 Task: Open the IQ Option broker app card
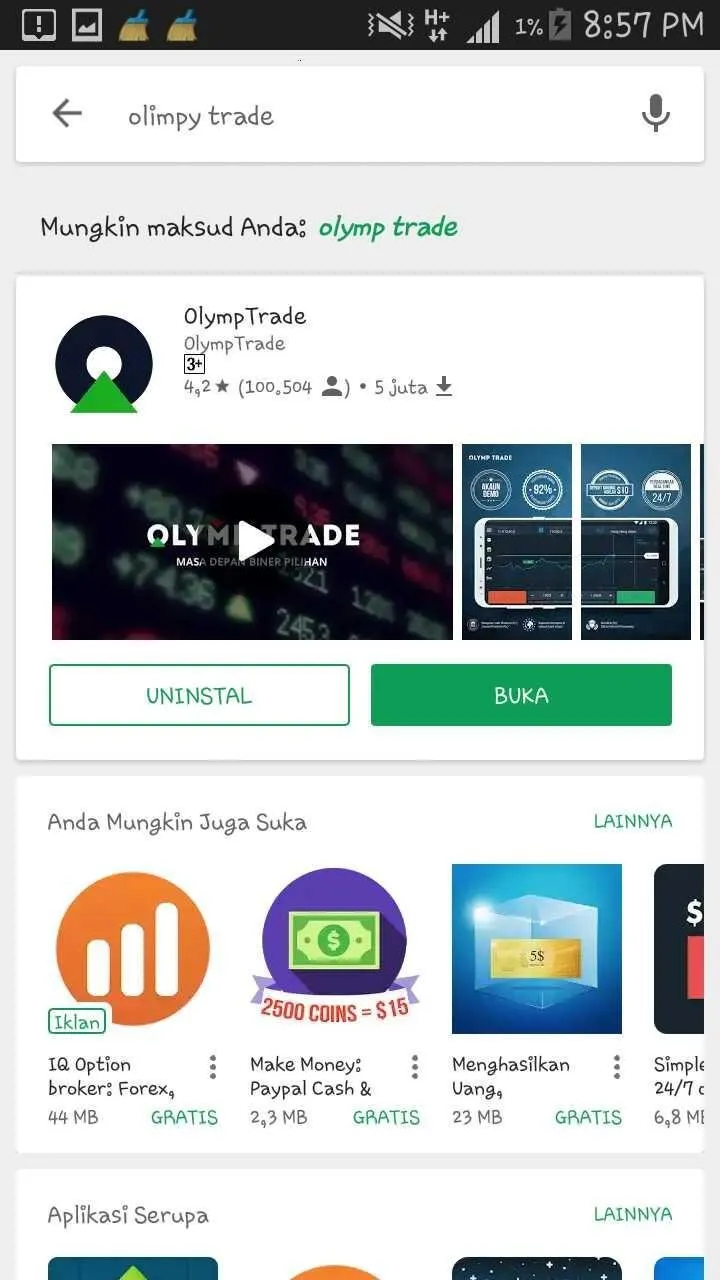point(132,950)
